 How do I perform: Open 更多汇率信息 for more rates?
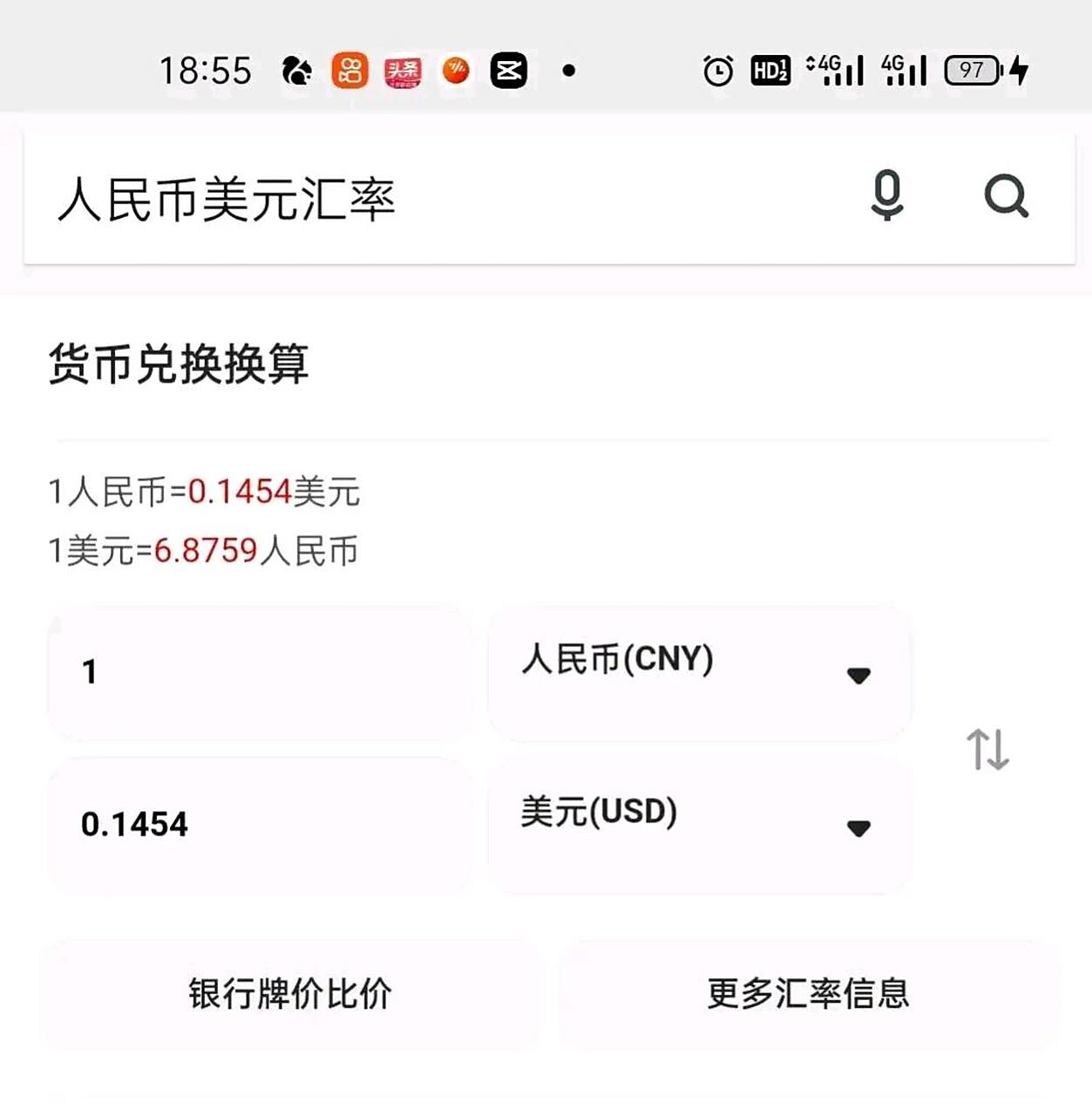coord(809,993)
